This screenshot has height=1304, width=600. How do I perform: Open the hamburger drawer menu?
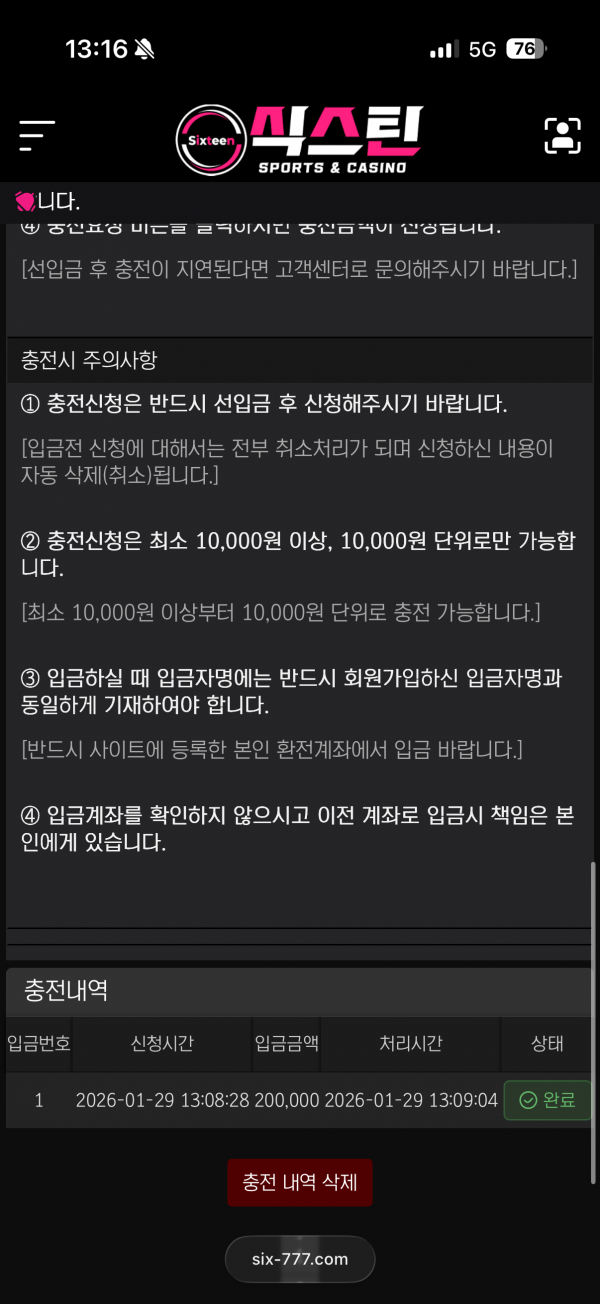click(37, 136)
